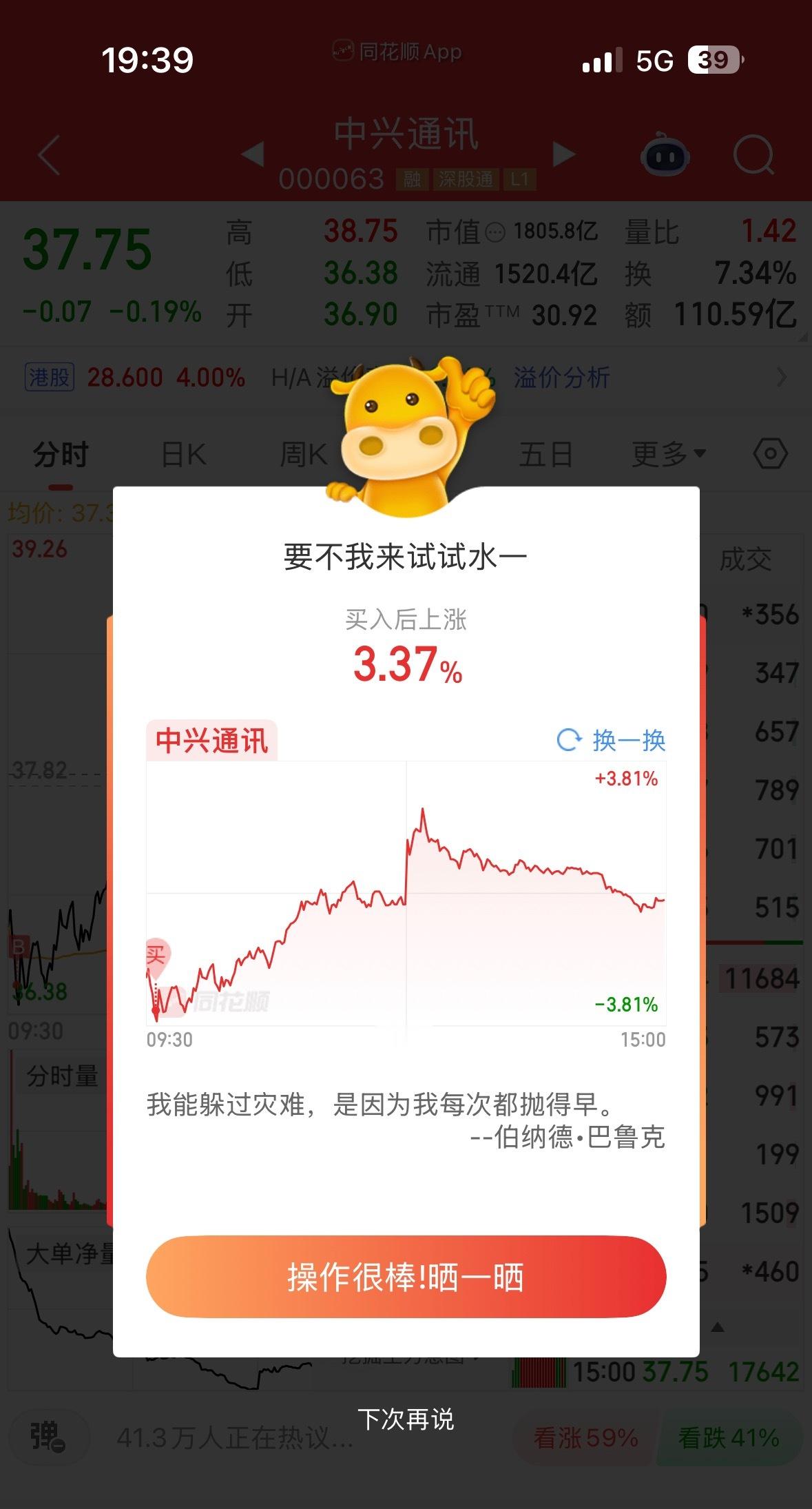The height and width of the screenshot is (1509, 812).
Task: Tap the red intraday trend line chart
Action: coord(406,896)
